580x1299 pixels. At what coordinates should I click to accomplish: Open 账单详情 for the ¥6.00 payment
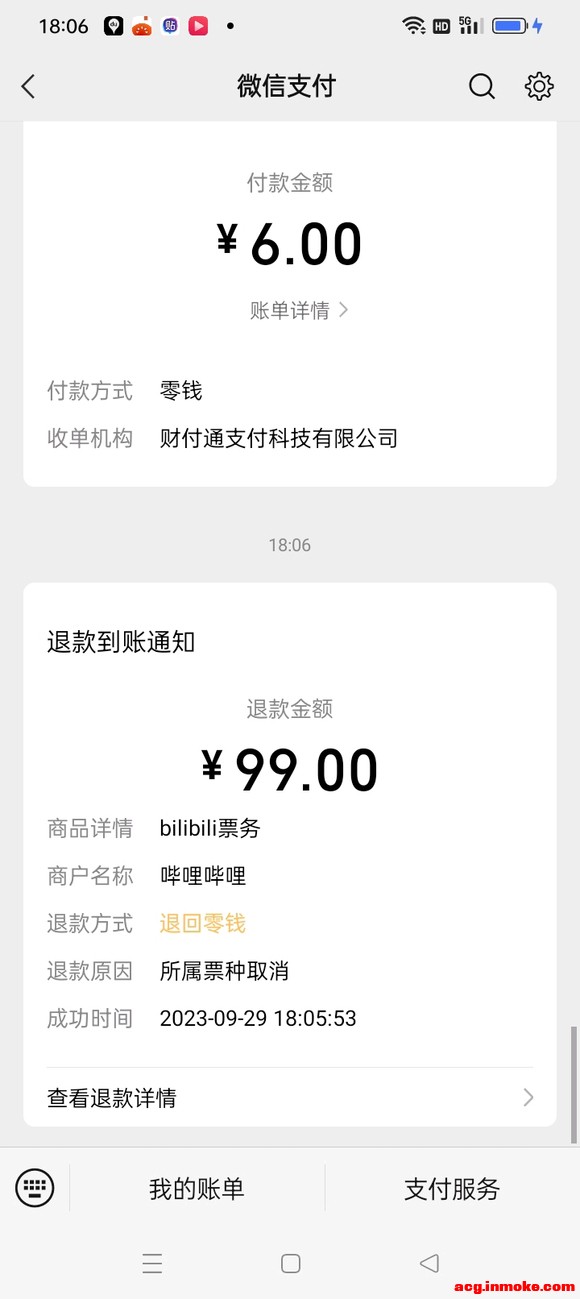[299, 310]
